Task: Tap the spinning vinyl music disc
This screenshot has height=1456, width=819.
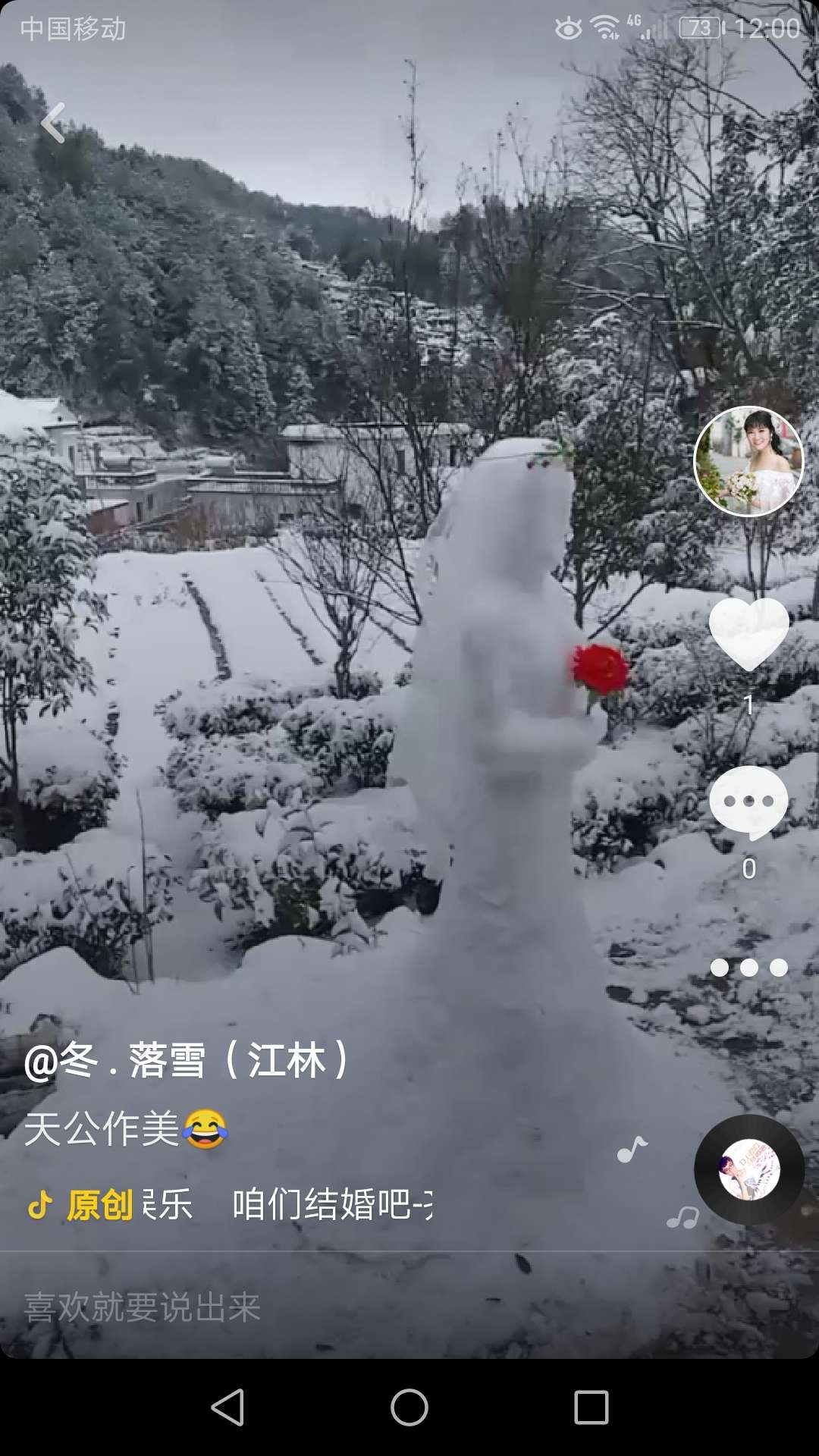Action: coord(749,1169)
